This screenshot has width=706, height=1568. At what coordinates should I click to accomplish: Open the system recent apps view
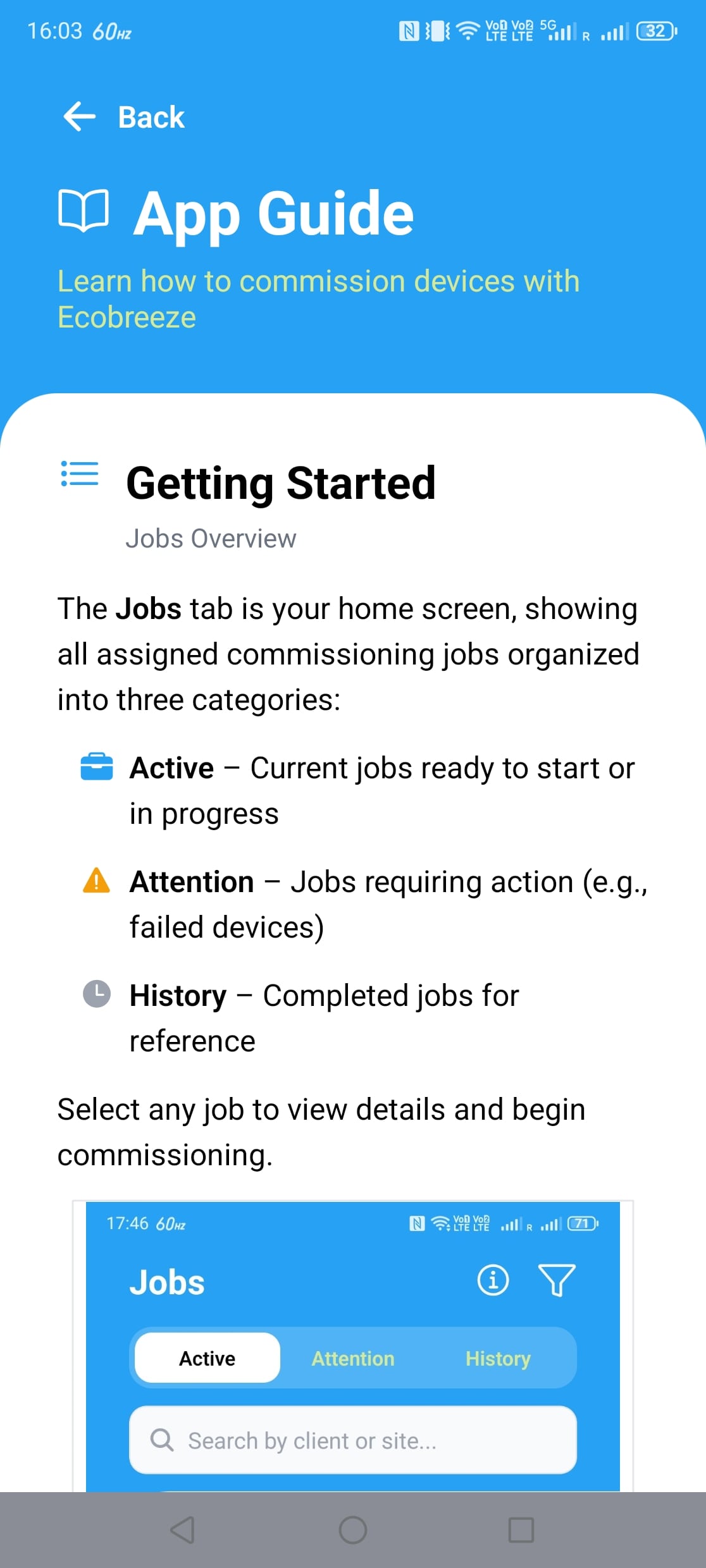pyautogui.click(x=521, y=1530)
